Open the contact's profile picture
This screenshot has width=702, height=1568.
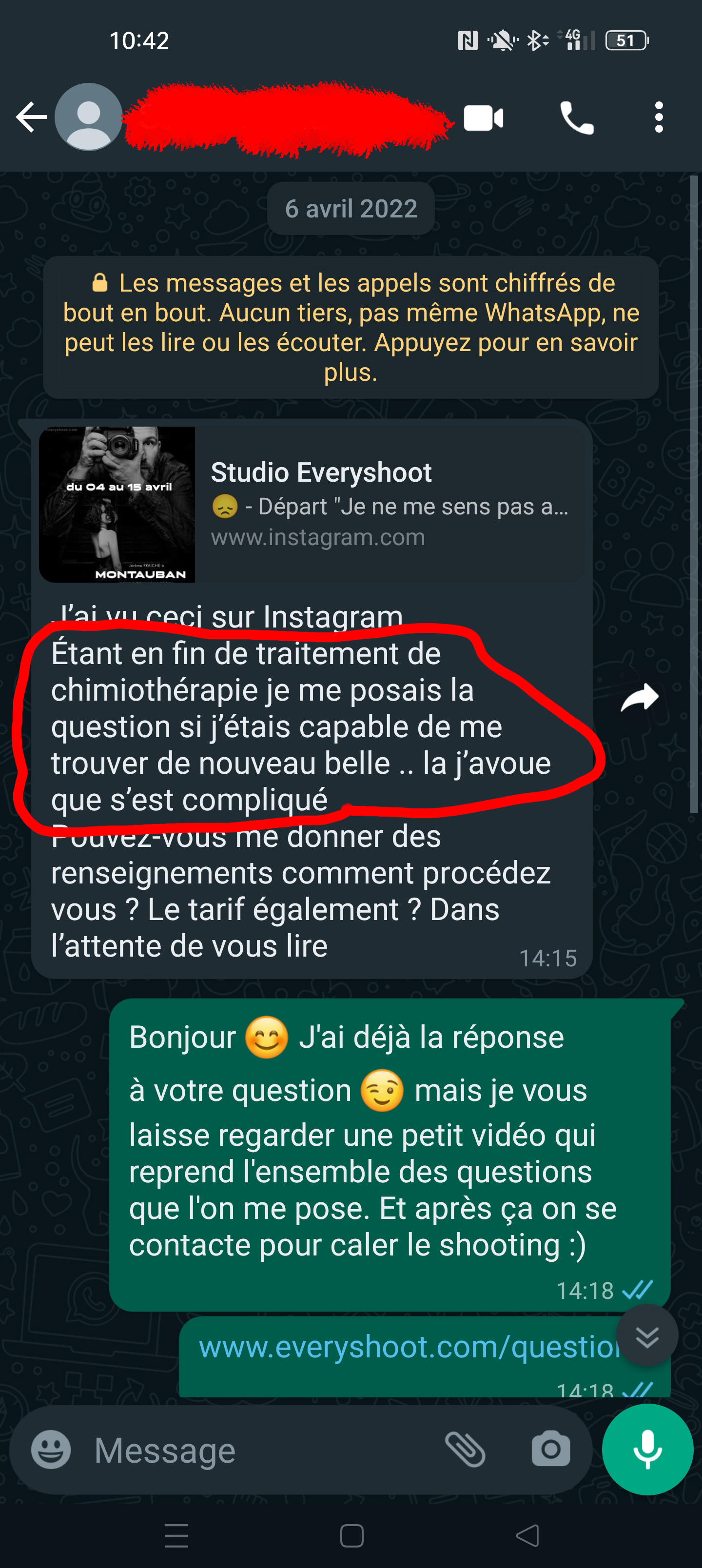click(88, 117)
